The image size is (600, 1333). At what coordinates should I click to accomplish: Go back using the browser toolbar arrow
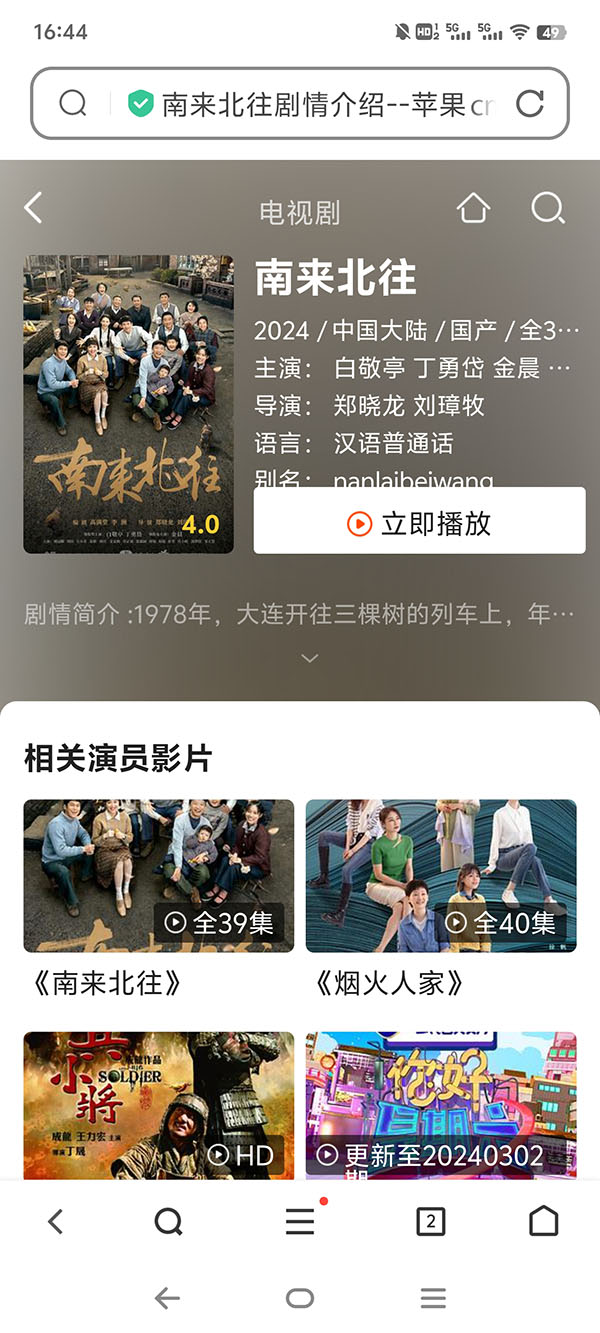click(56, 1221)
